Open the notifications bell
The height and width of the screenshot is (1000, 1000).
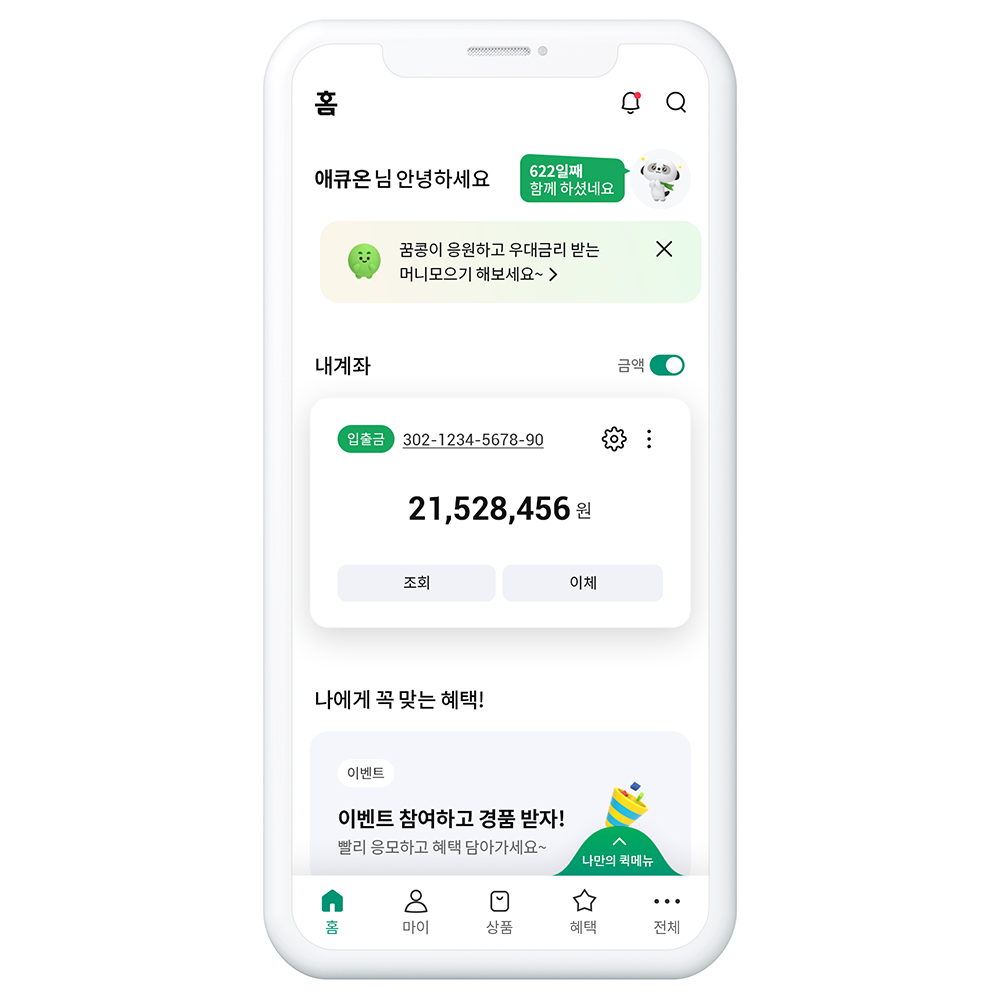click(630, 103)
